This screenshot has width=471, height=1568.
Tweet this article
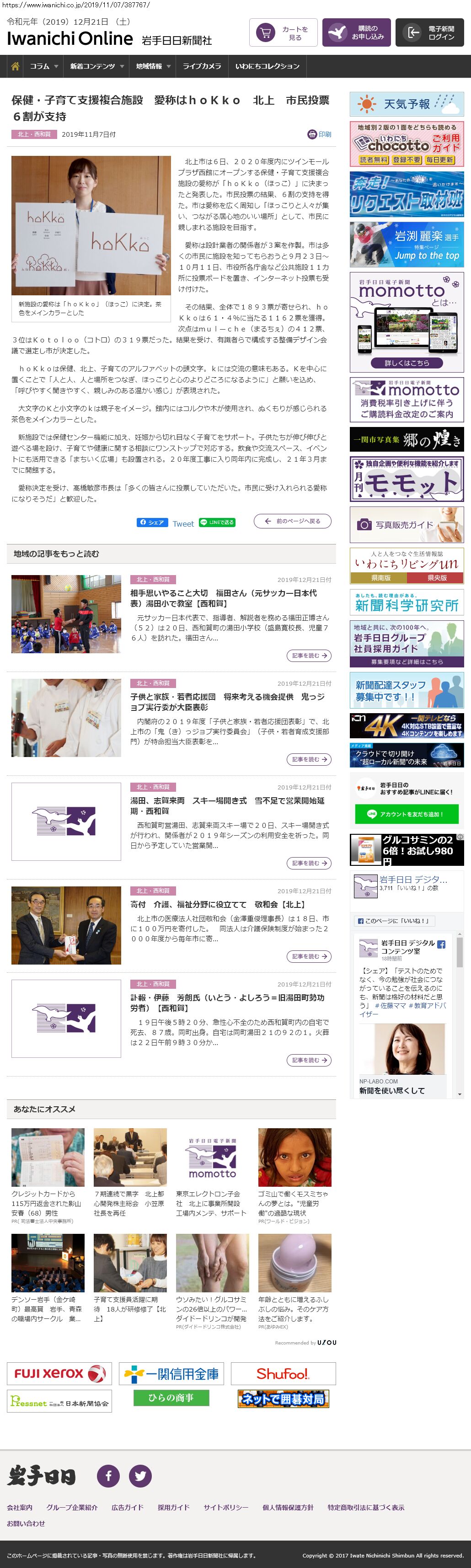point(182,523)
